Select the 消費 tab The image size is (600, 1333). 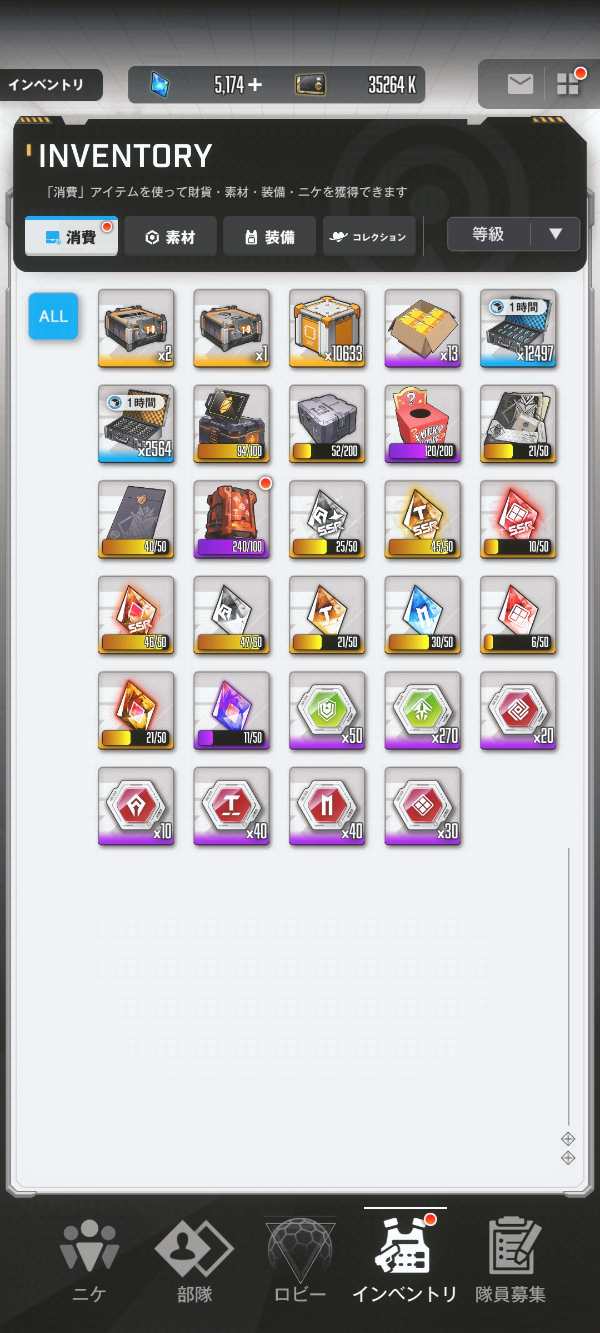tap(71, 237)
